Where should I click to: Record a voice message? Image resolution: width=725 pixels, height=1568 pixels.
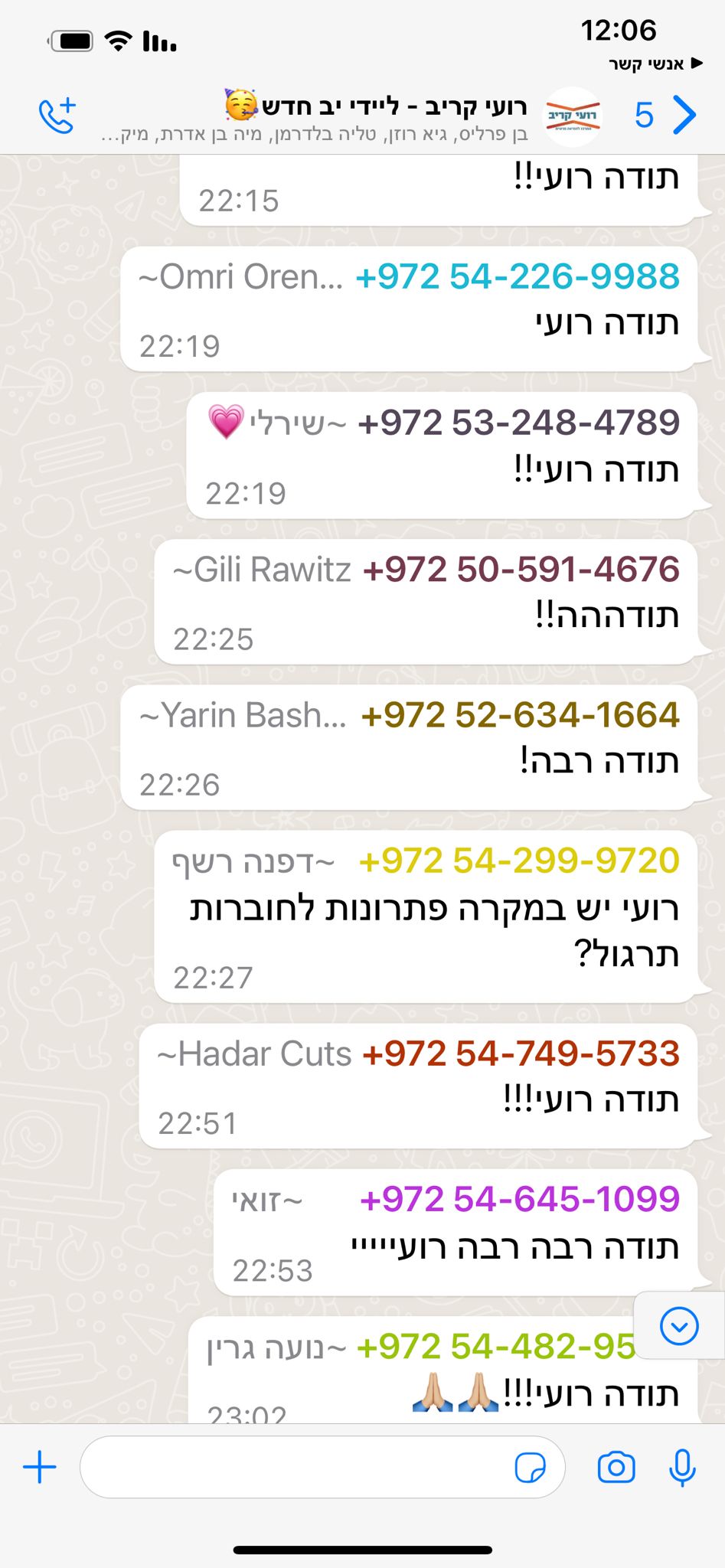click(681, 1468)
